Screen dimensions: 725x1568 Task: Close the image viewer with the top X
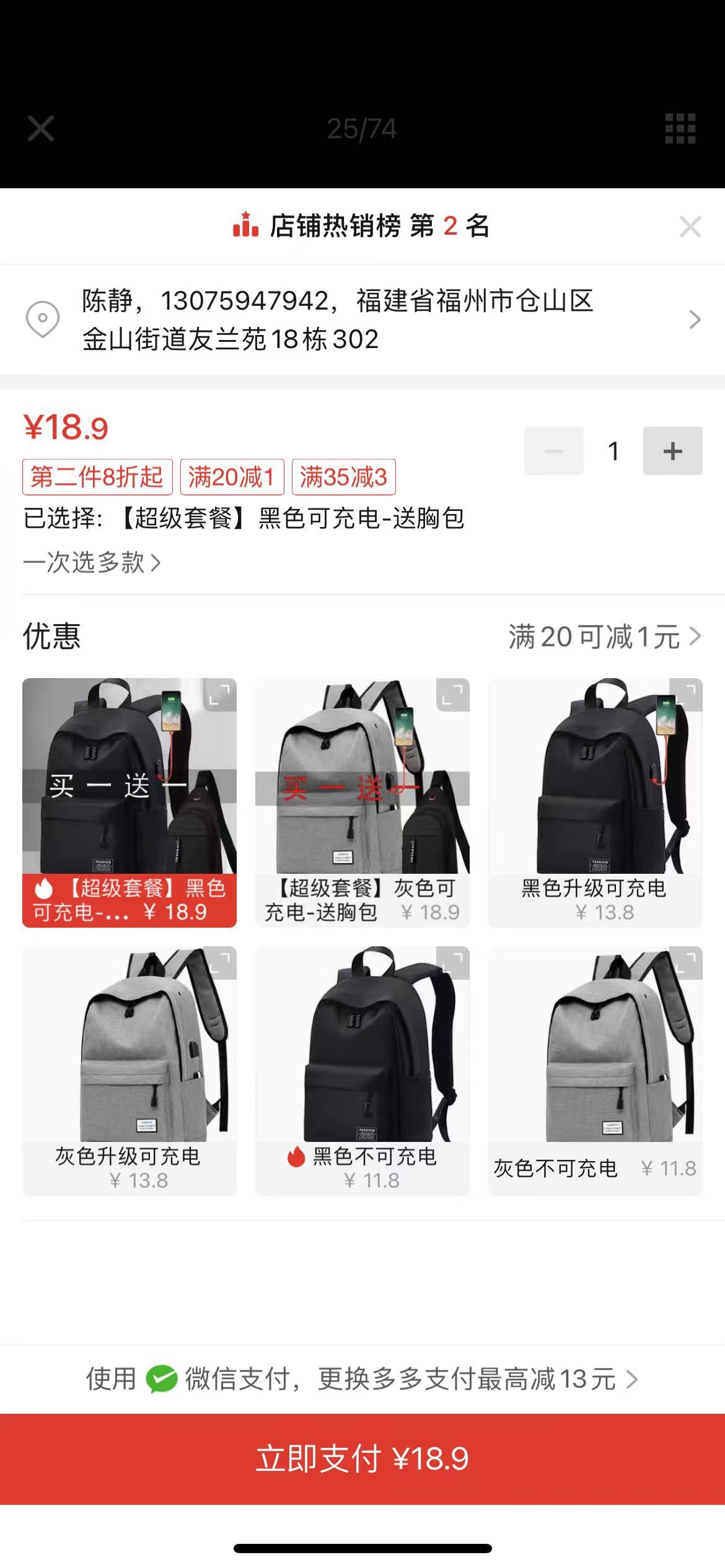[41, 129]
